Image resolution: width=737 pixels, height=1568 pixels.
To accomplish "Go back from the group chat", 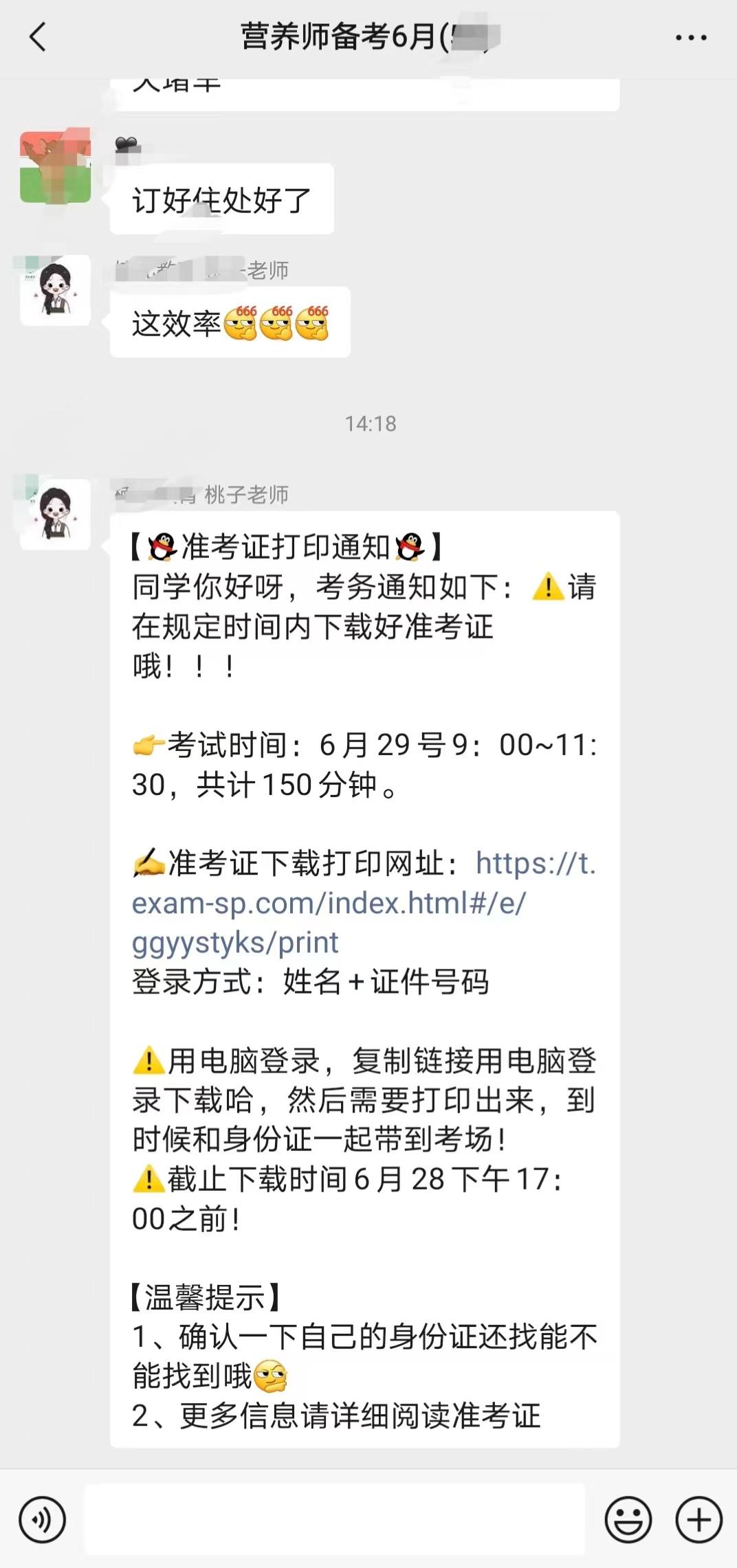I will coord(38,37).
